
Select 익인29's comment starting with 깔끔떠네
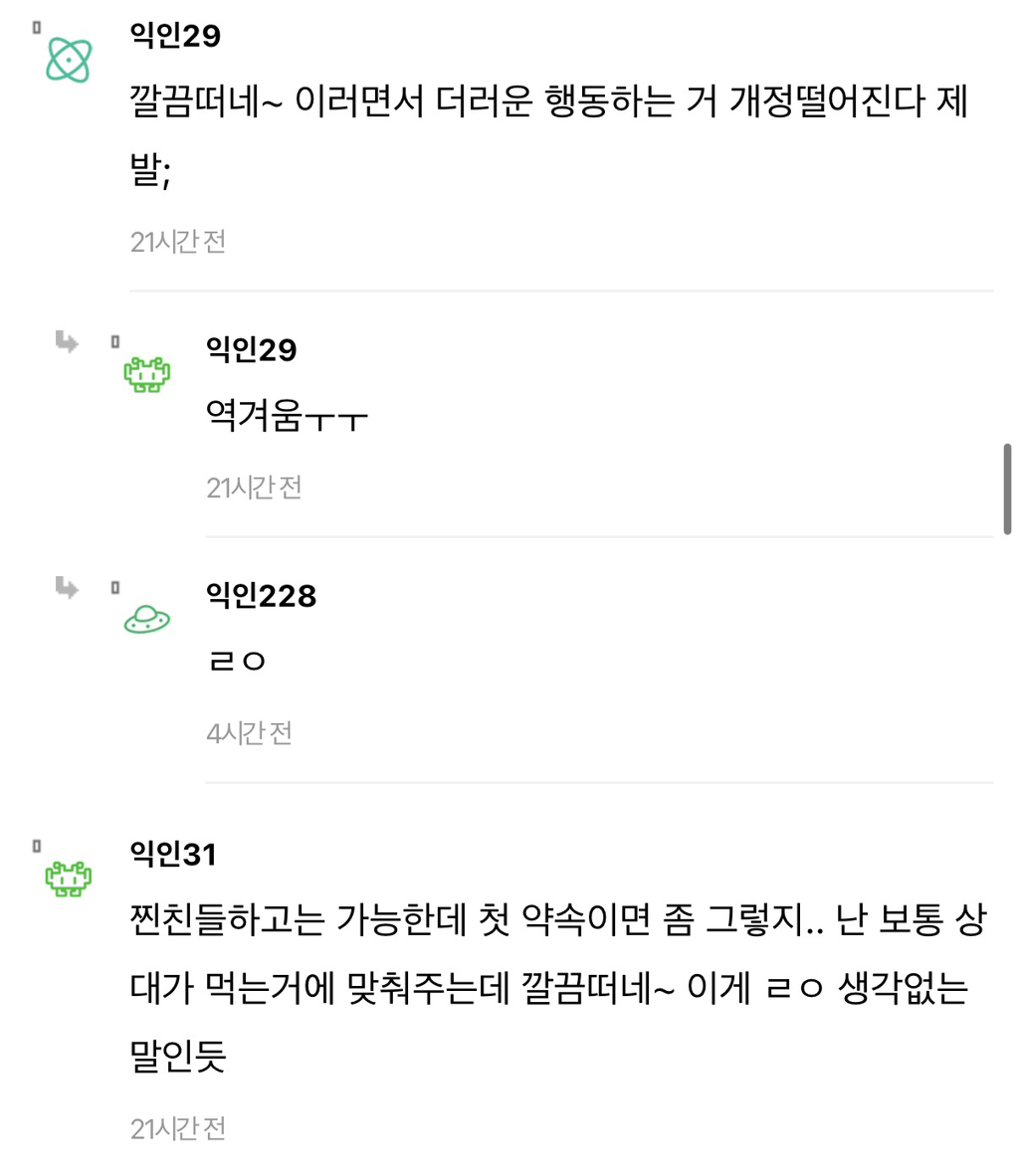point(549,134)
